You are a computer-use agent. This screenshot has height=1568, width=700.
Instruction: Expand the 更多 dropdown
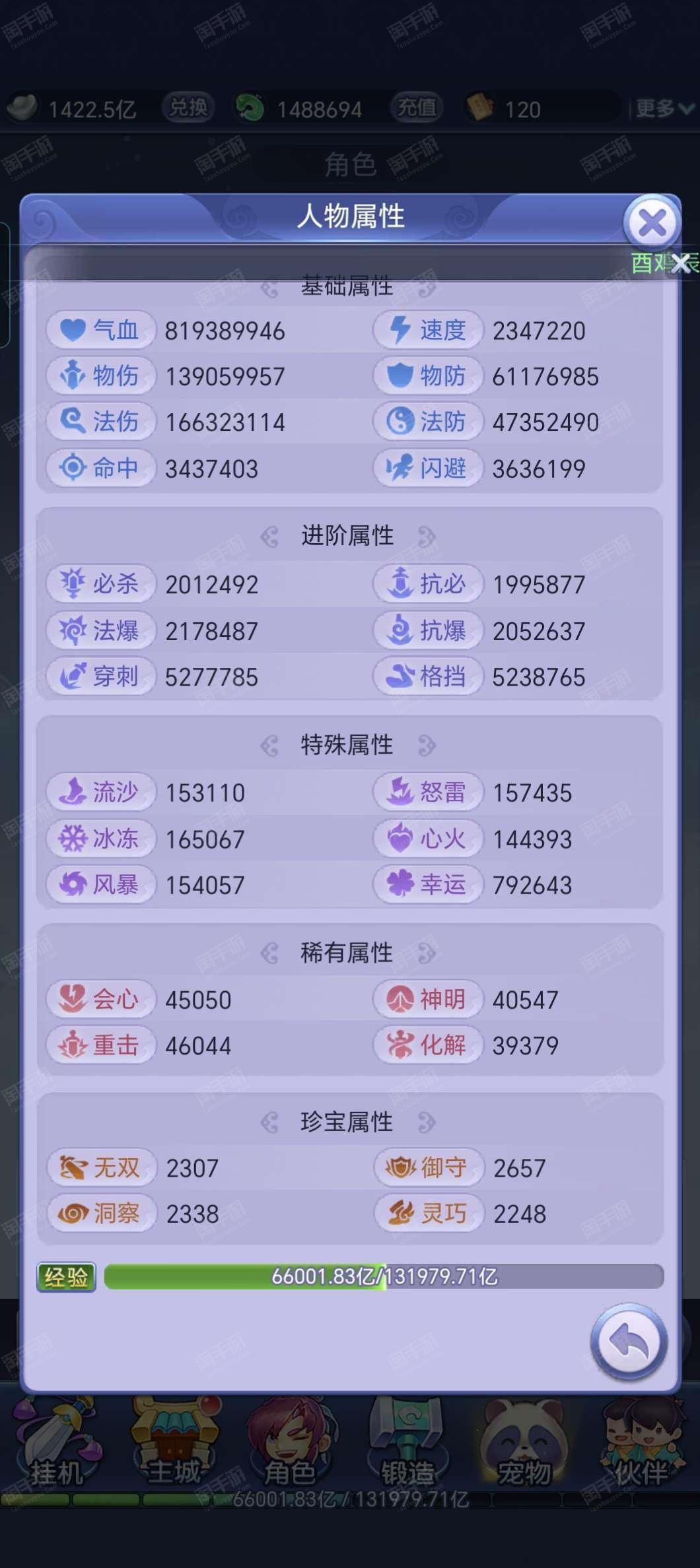[x=664, y=108]
